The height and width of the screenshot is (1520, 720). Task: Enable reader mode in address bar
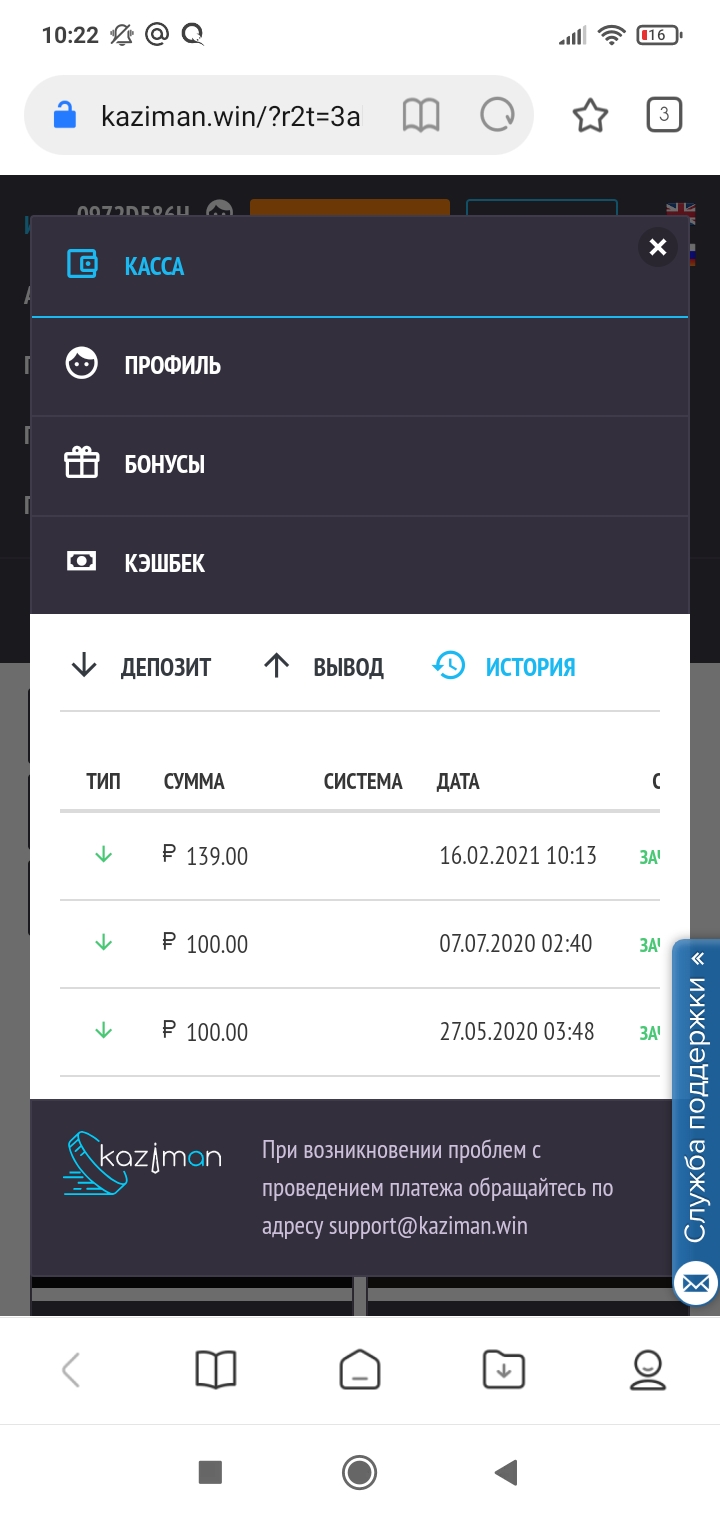coord(421,117)
